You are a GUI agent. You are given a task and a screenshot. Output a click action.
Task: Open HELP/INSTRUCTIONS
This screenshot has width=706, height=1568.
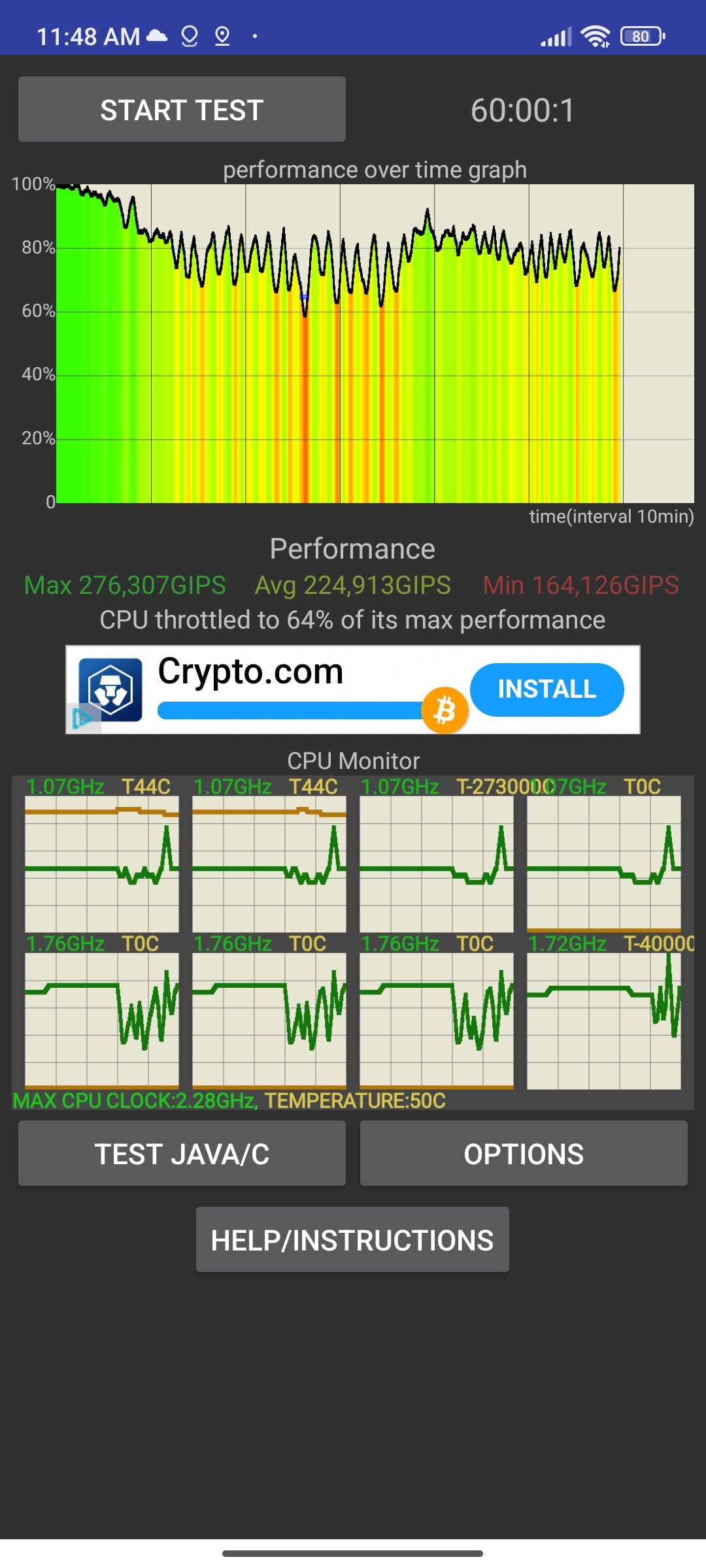pos(352,1239)
